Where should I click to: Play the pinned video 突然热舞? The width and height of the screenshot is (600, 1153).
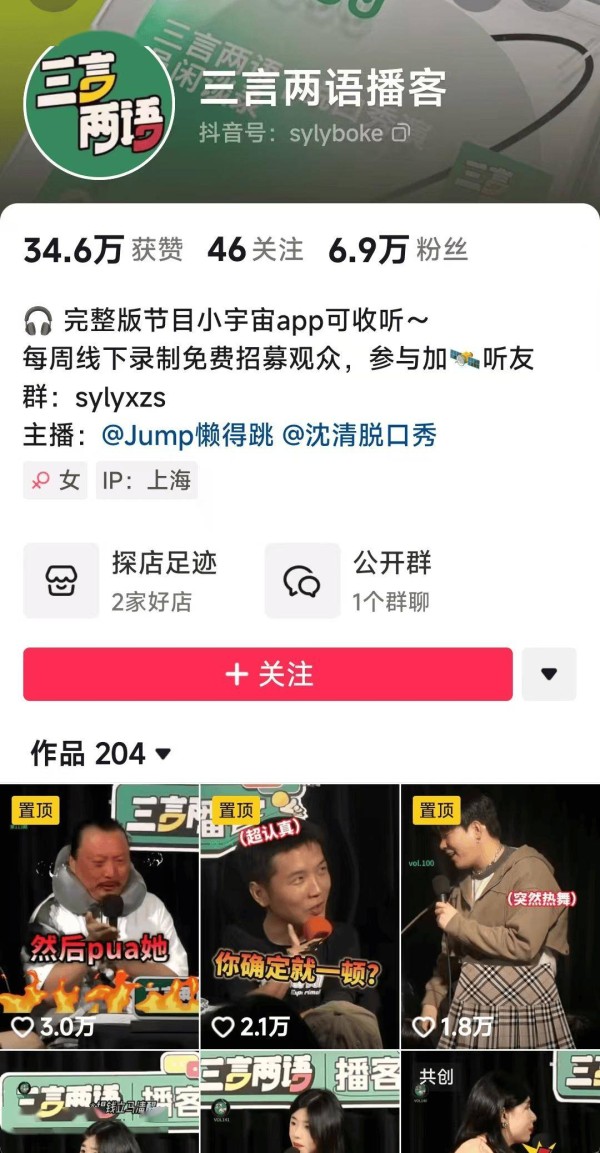(x=500, y=915)
